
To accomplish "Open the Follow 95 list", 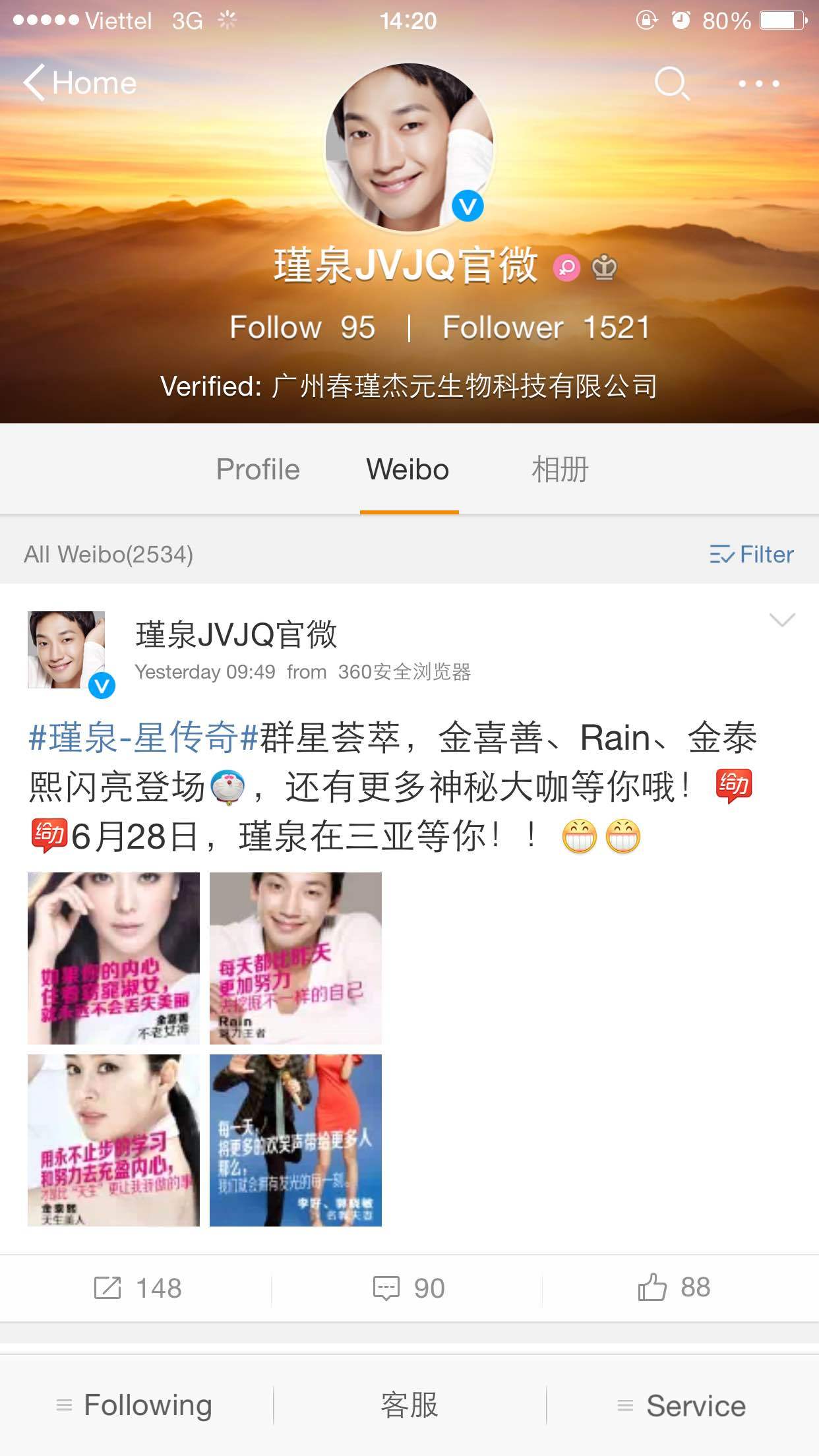I will 303,327.
